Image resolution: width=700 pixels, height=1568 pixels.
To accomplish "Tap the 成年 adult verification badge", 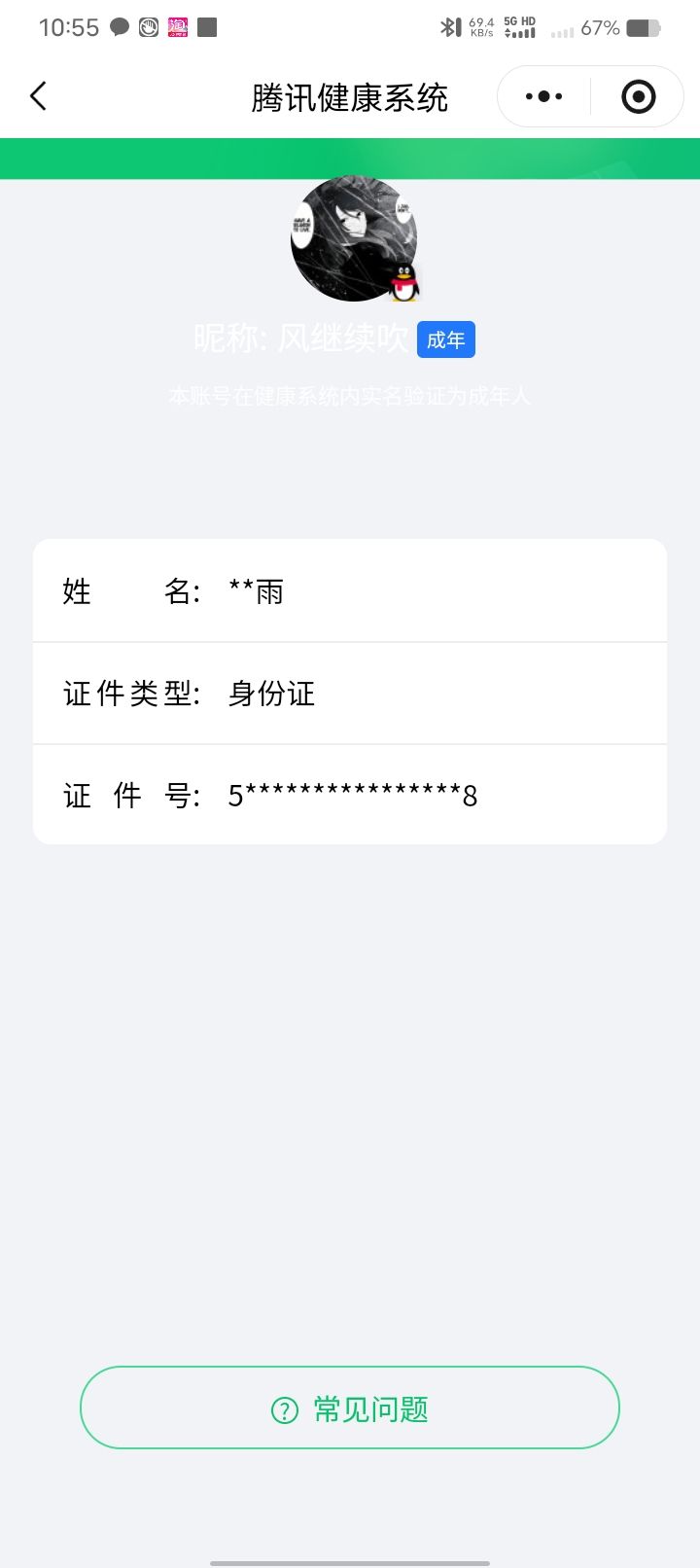I will (445, 339).
